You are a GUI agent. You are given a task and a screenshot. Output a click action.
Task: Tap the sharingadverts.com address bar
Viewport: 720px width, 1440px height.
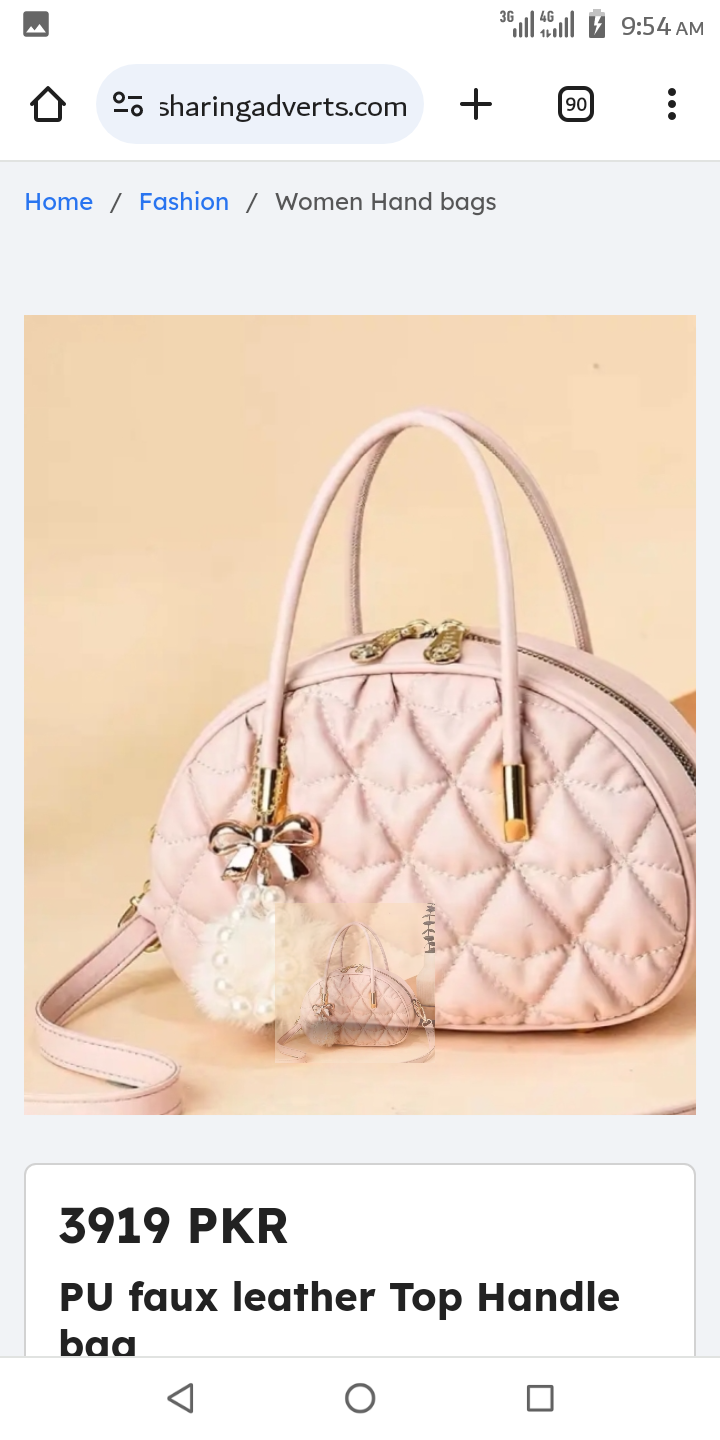tap(283, 106)
